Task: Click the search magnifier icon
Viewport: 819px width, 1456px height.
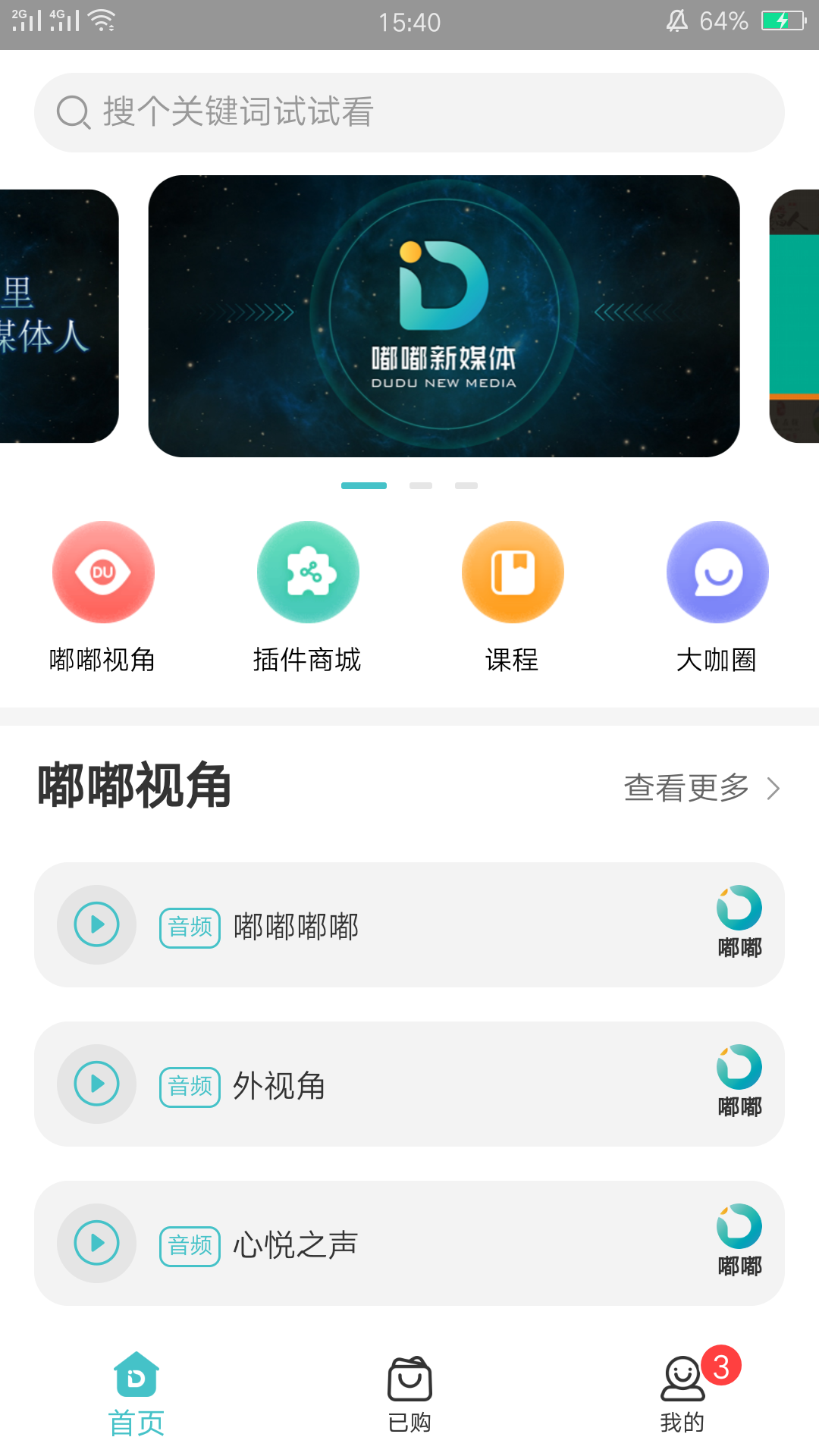Action: click(72, 112)
